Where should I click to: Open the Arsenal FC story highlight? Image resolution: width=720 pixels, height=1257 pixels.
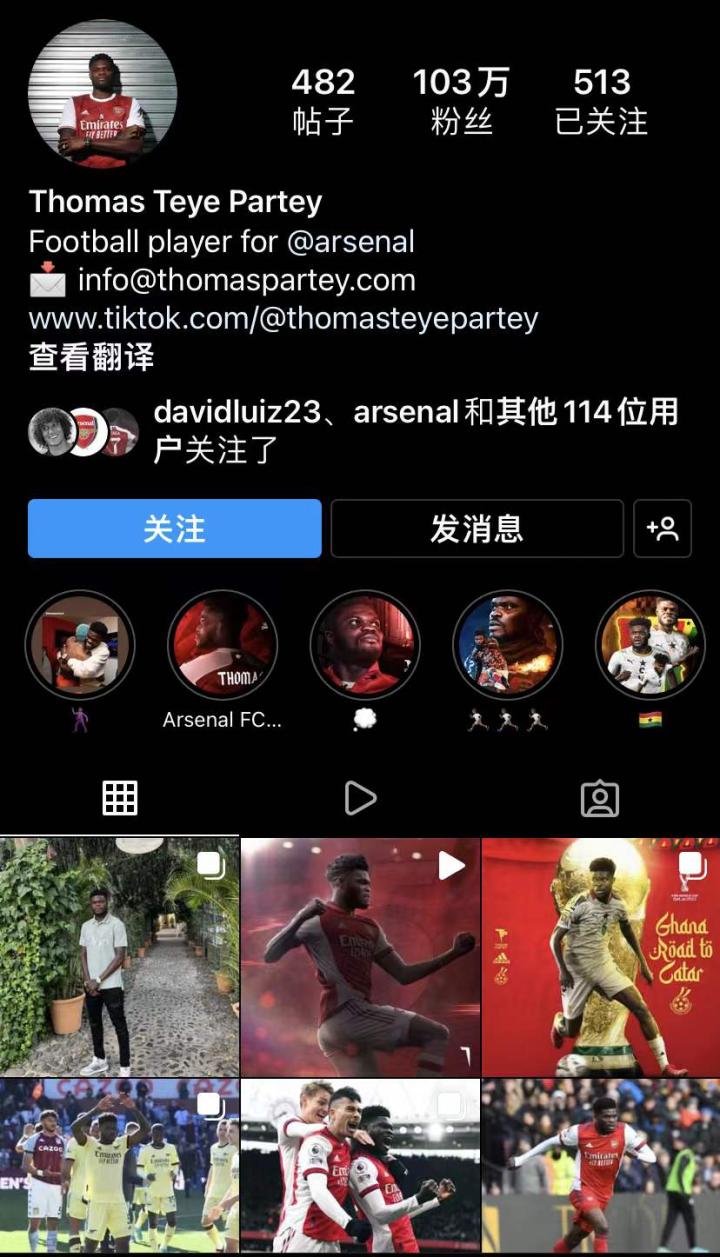(x=222, y=645)
